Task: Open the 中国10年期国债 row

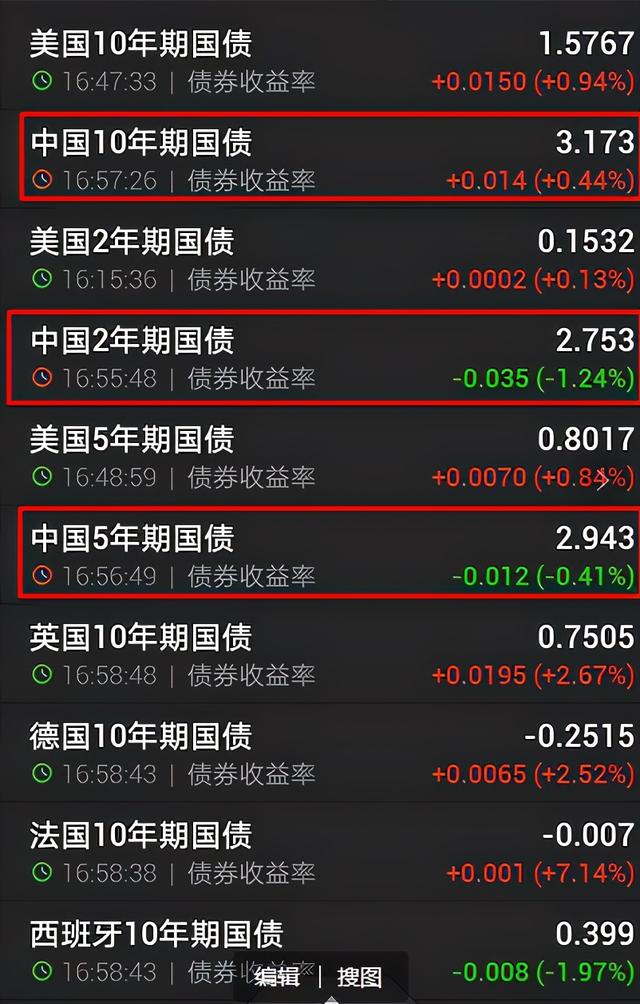Action: [320, 158]
